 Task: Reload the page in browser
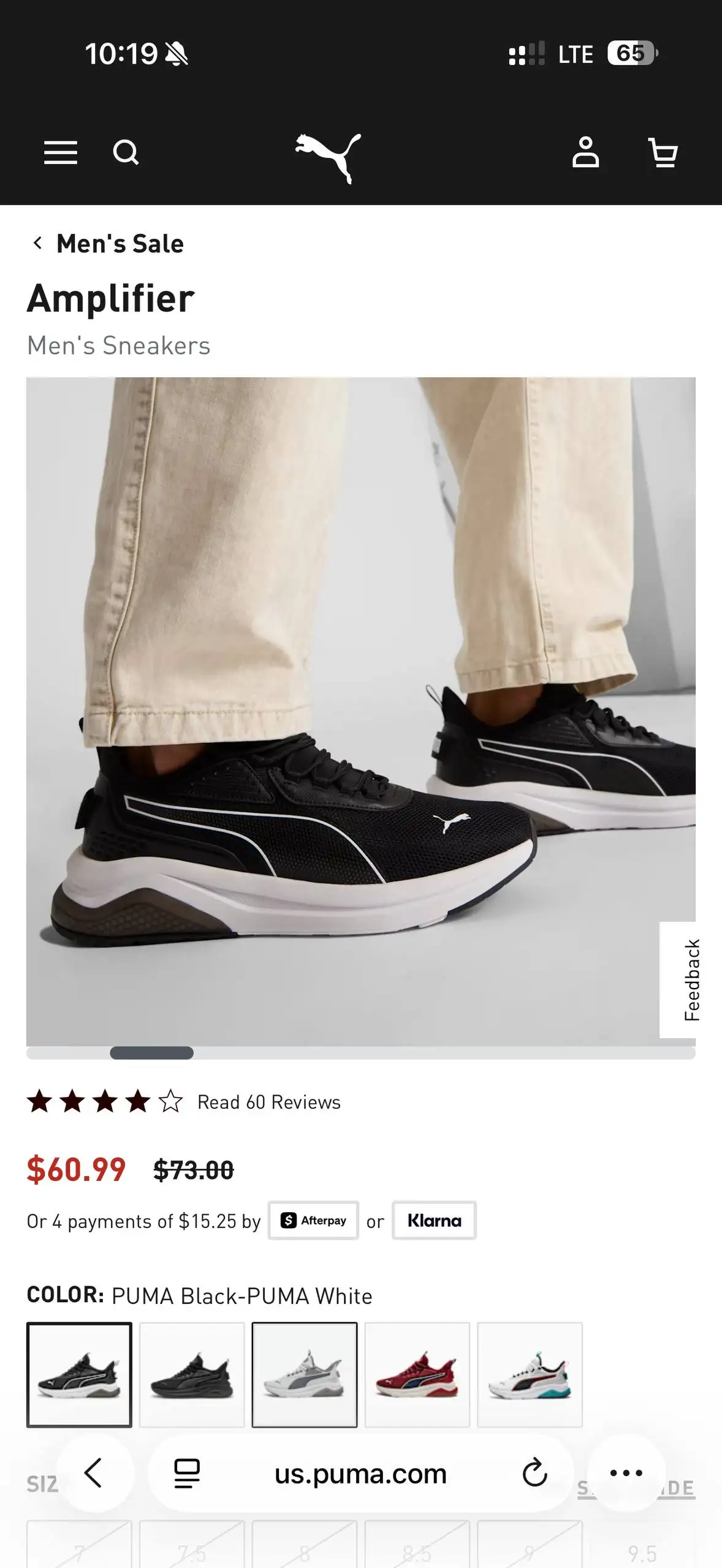coord(534,1473)
